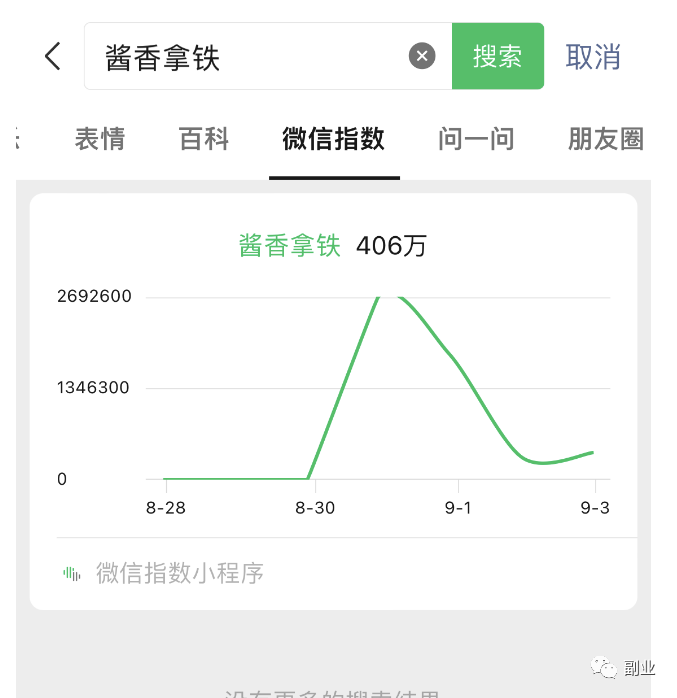
Task: Open the 问一问 tab
Action: tap(476, 139)
